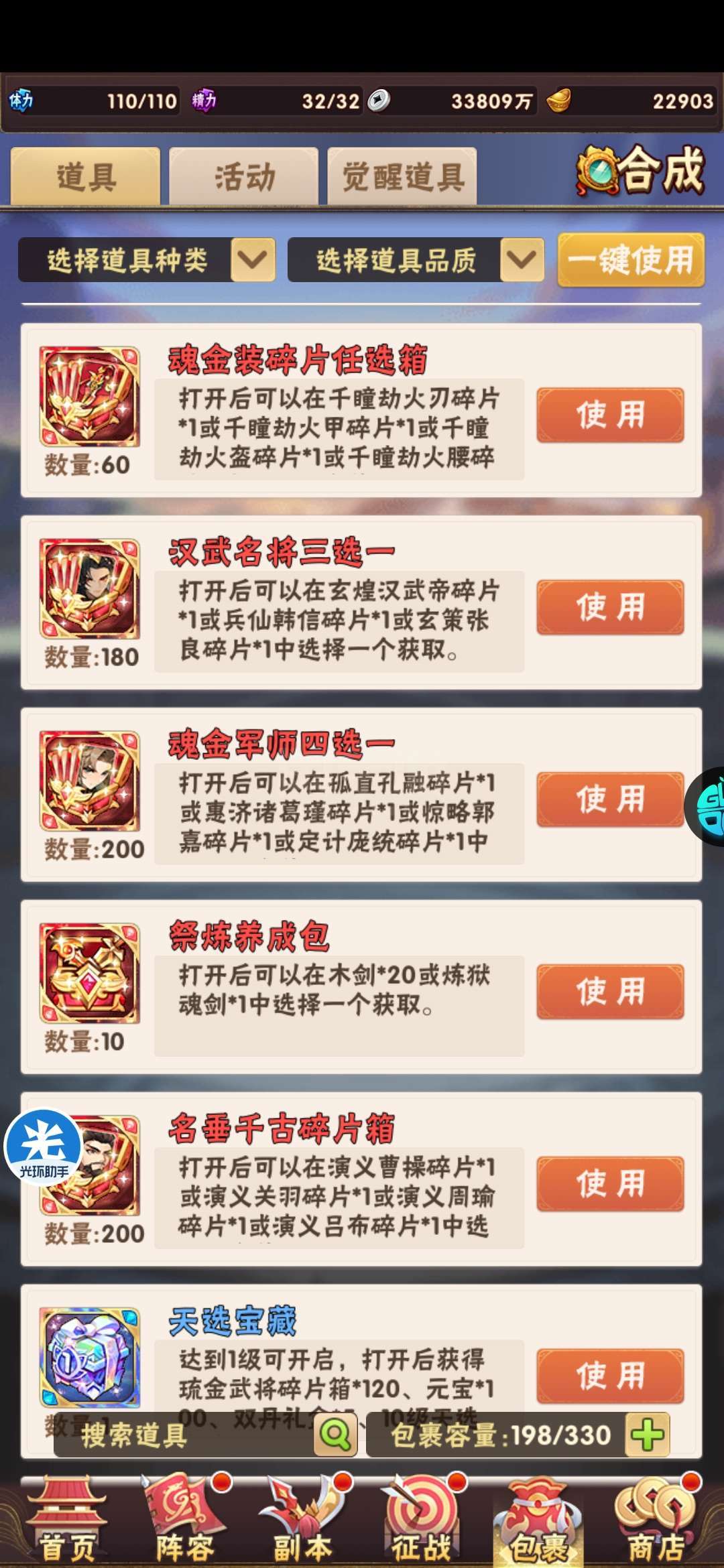
Task: Use the 祭炼养成包 item
Action: (x=610, y=992)
